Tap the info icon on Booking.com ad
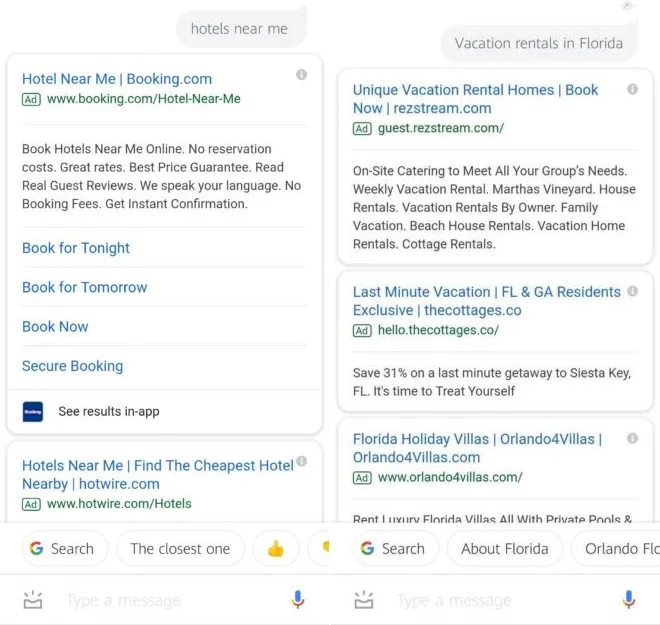 (x=301, y=75)
